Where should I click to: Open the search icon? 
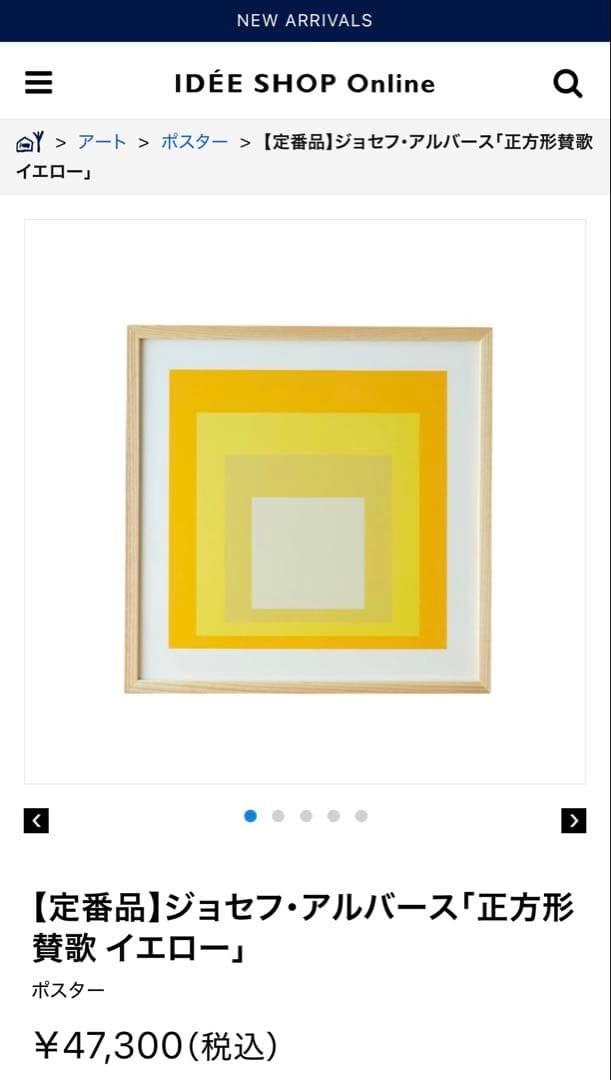click(568, 83)
